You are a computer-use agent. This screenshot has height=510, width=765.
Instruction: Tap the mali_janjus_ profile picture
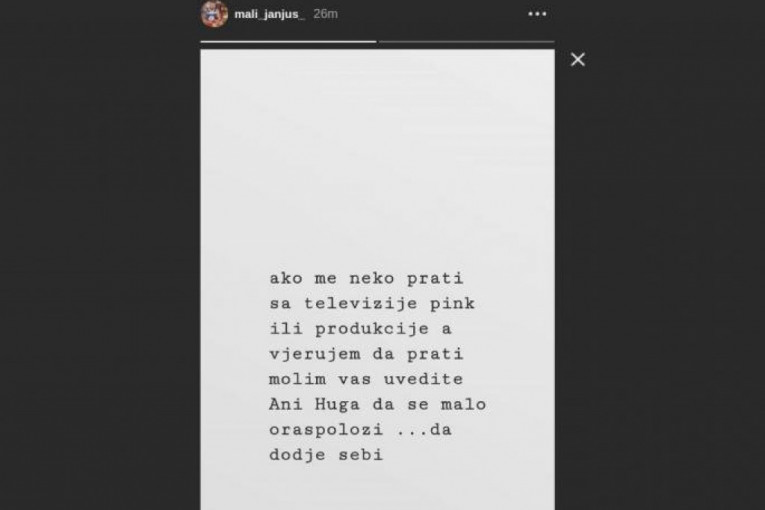click(215, 14)
